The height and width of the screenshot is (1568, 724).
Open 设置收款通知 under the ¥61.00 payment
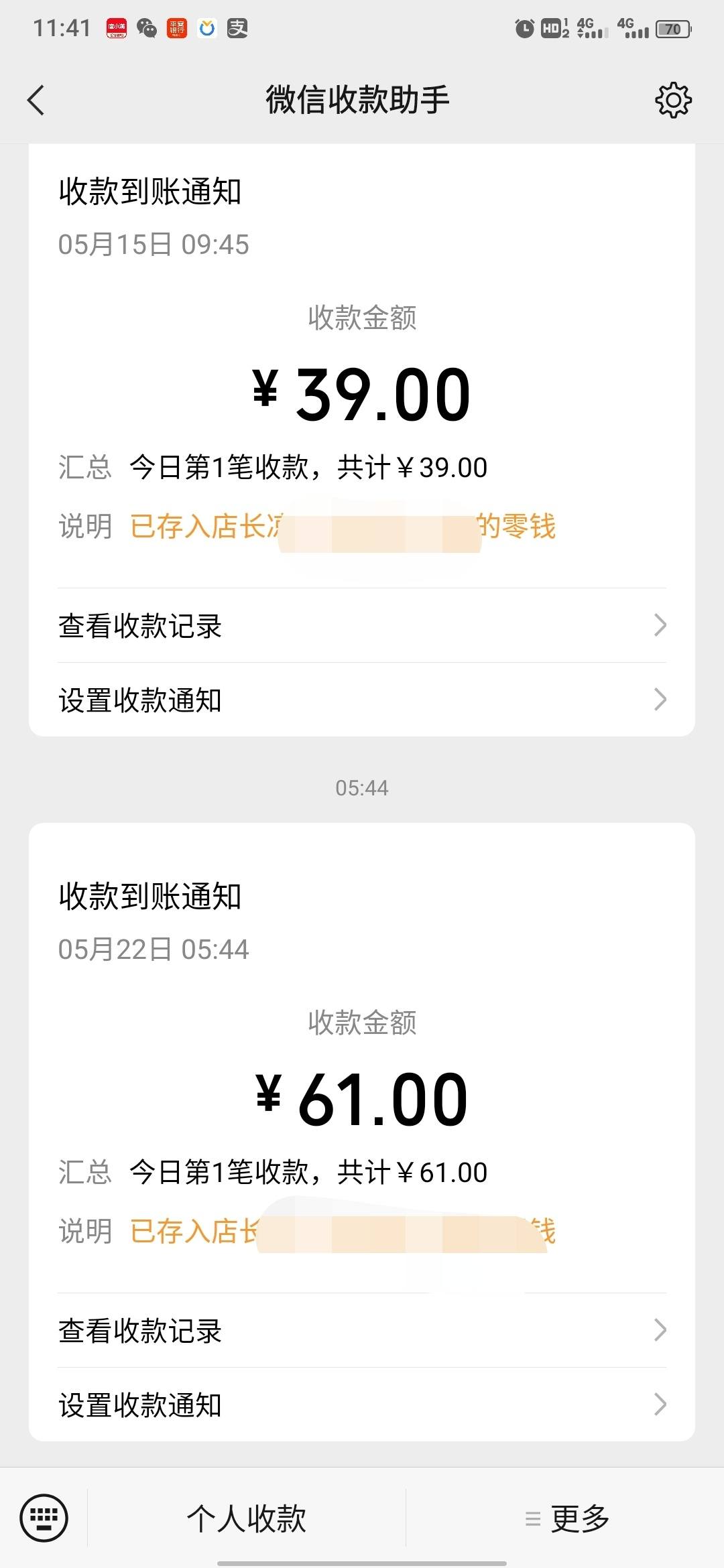point(362,1405)
